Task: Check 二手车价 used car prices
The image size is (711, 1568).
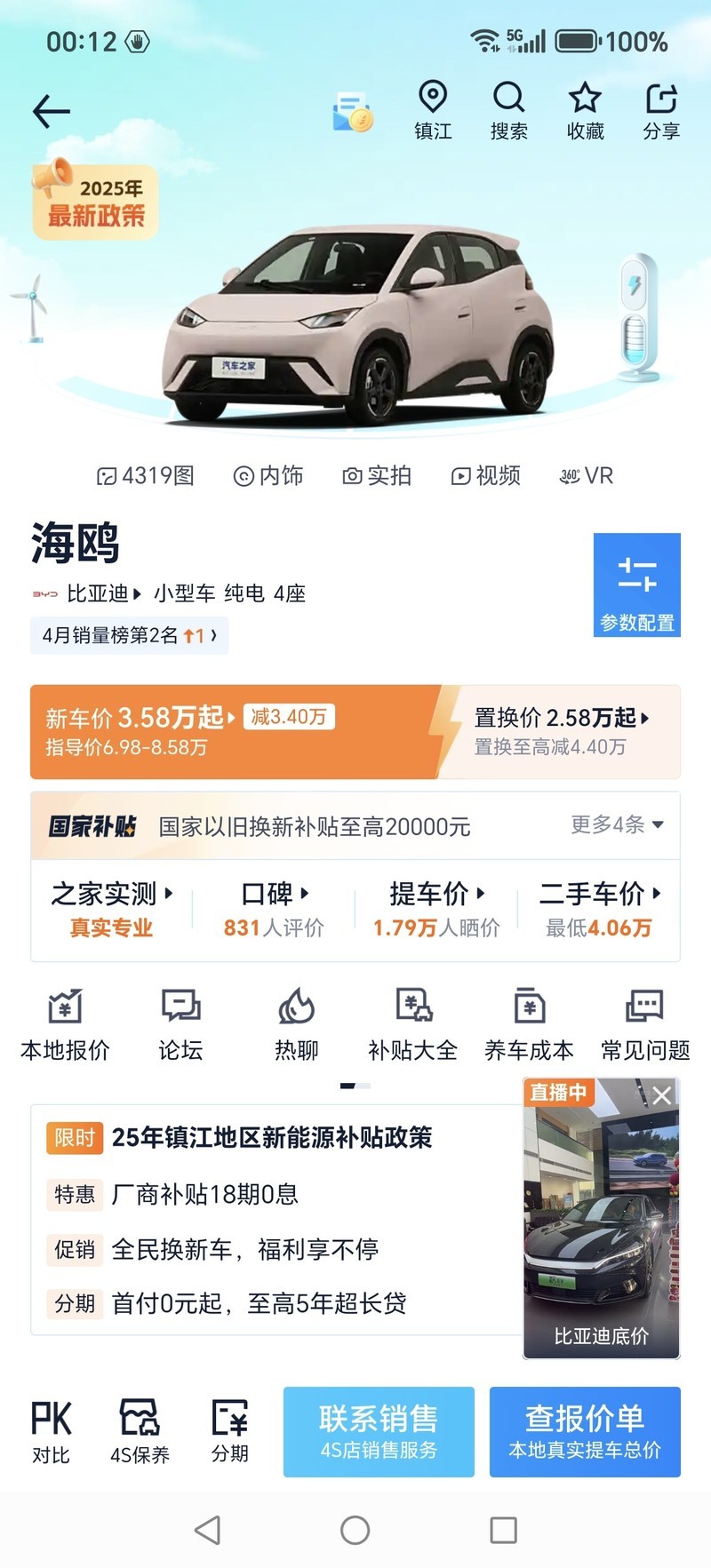Action: pos(599,909)
